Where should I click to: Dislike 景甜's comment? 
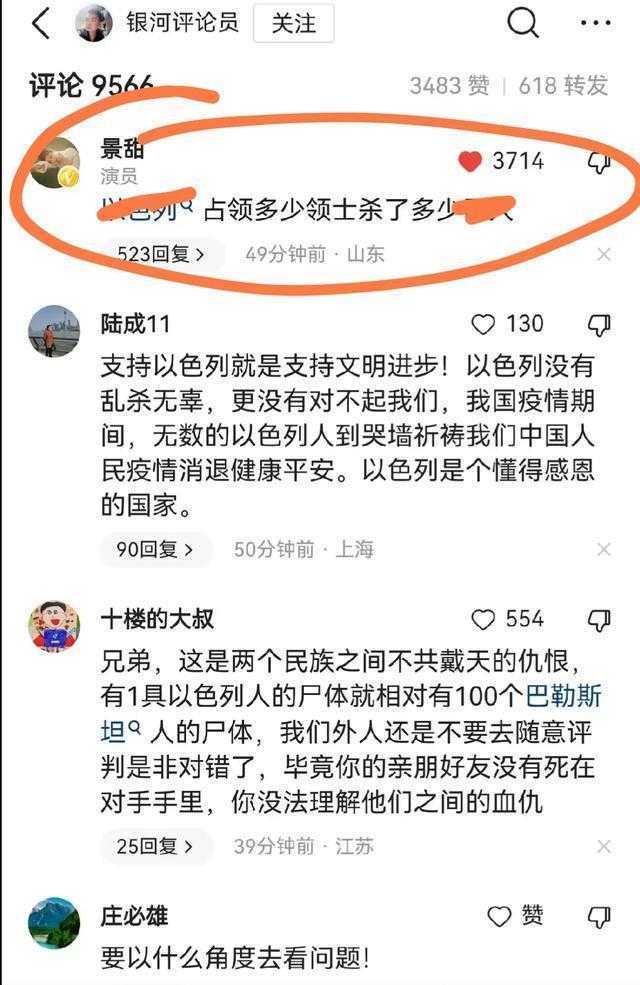598,162
